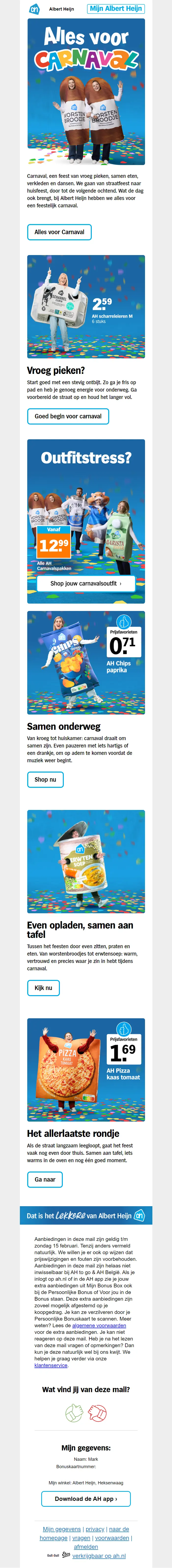The image size is (172, 1568).
Task: Open the Mijn Albert Heijn button
Action: [x=116, y=9]
